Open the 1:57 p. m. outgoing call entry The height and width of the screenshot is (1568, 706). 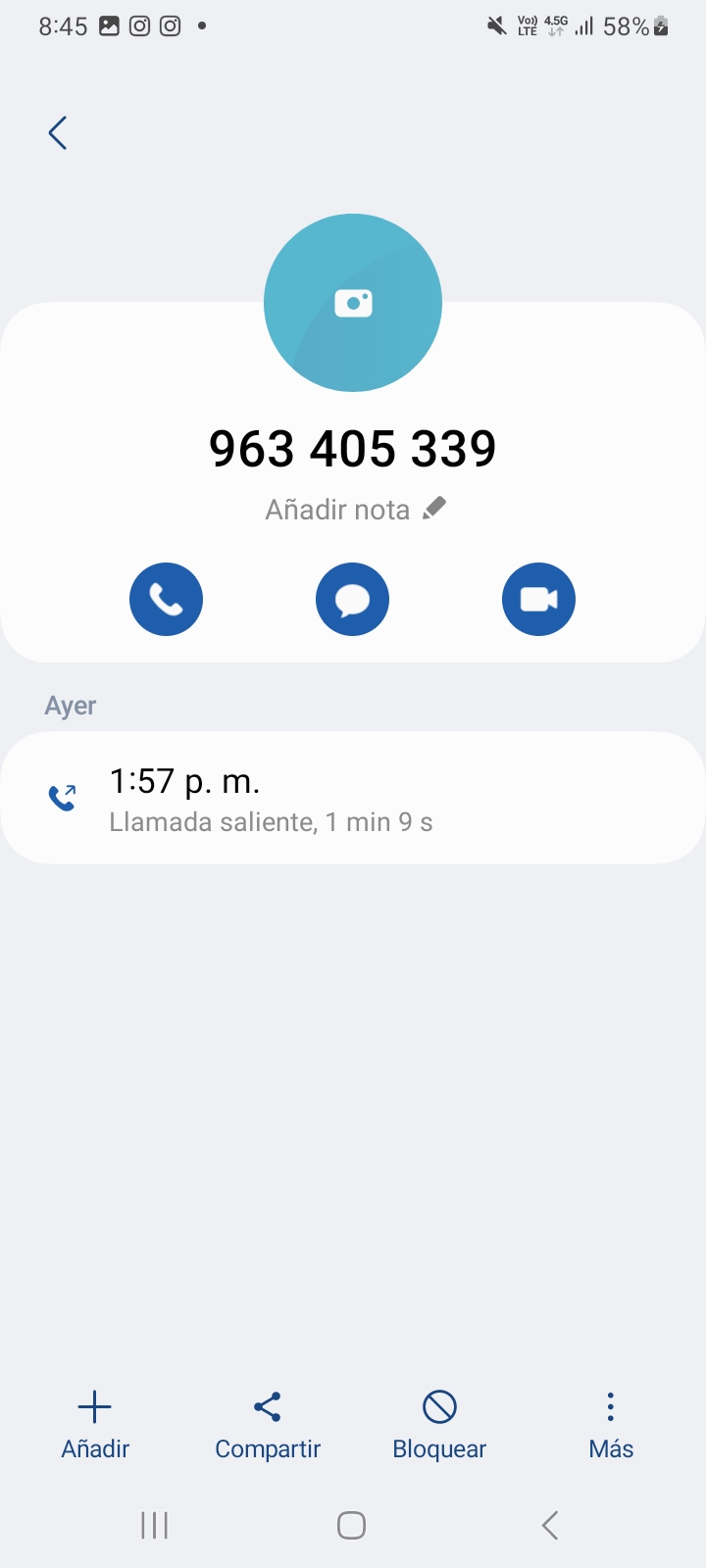[353, 798]
